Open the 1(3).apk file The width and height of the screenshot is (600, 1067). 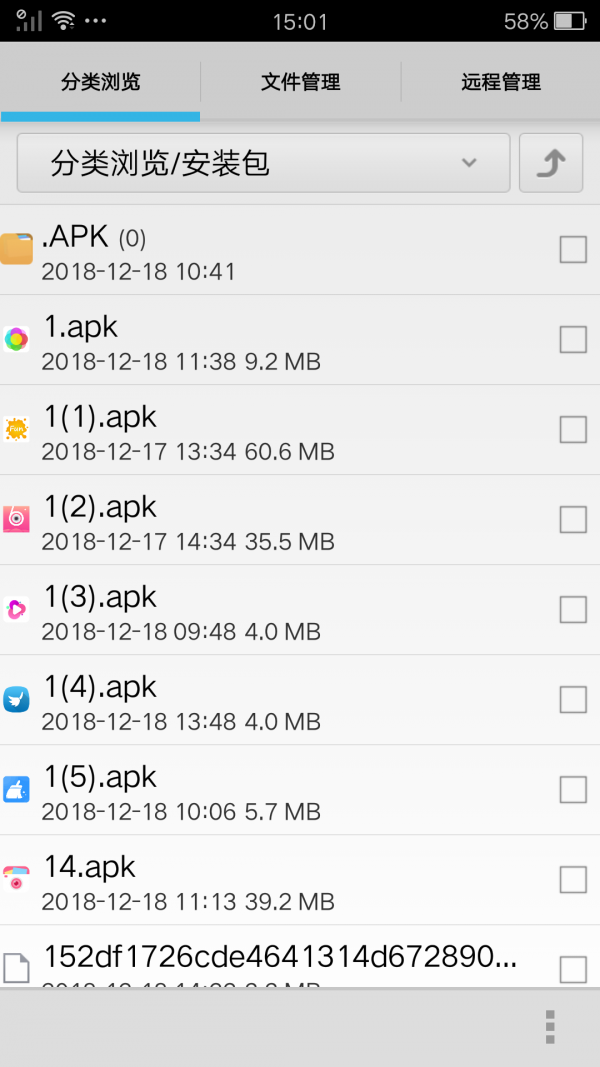coord(250,610)
